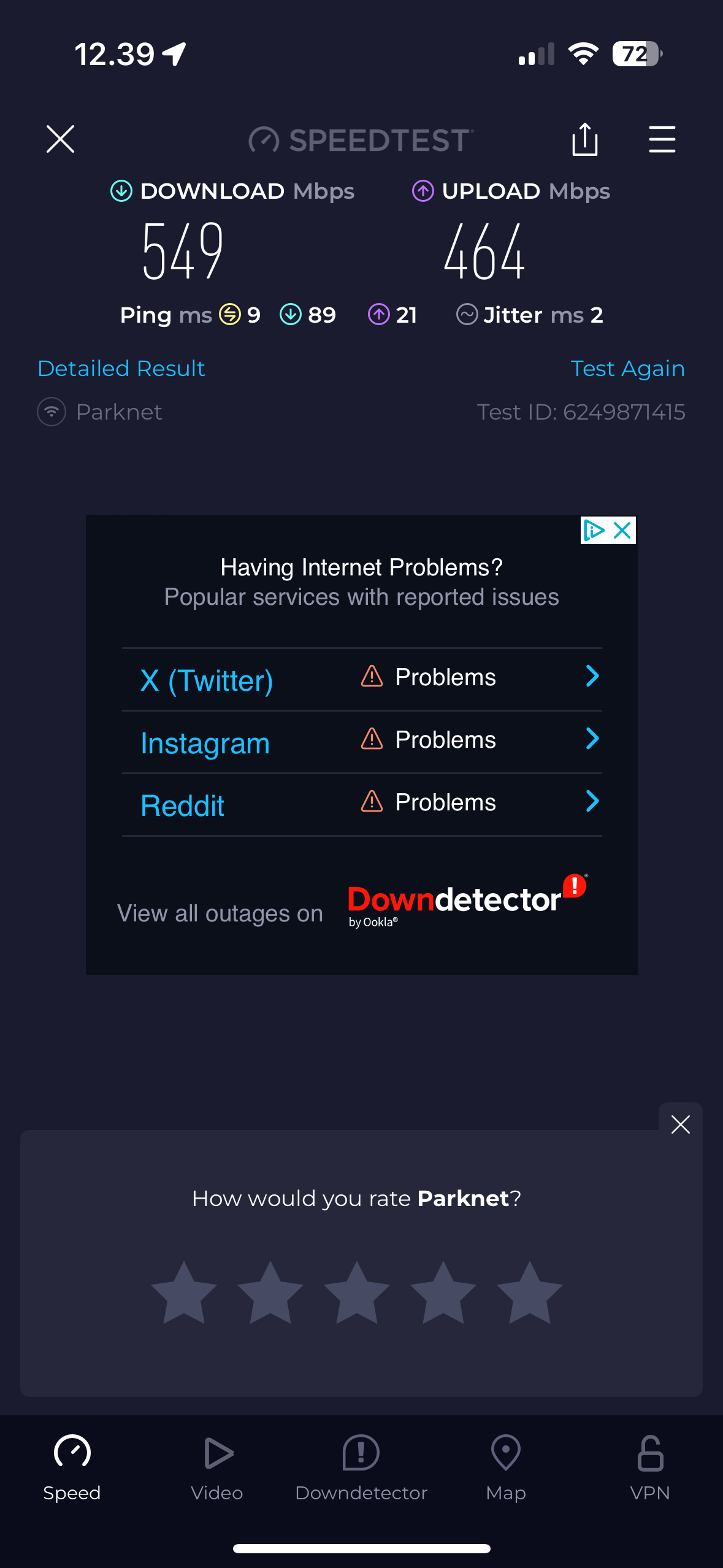Open the hamburger menu
This screenshot has height=1568, width=723.
click(662, 139)
